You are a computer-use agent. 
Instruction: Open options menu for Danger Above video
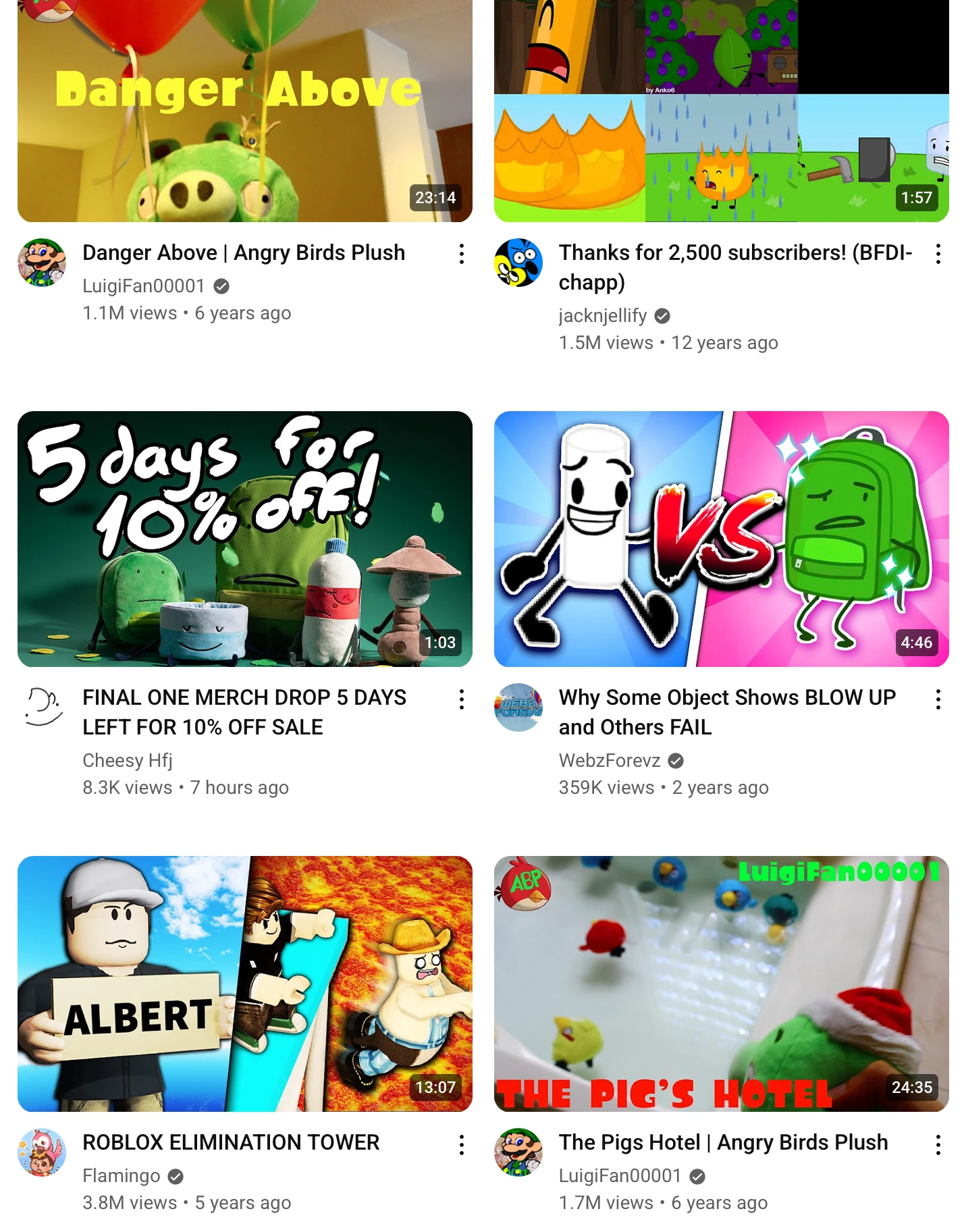[461, 253]
